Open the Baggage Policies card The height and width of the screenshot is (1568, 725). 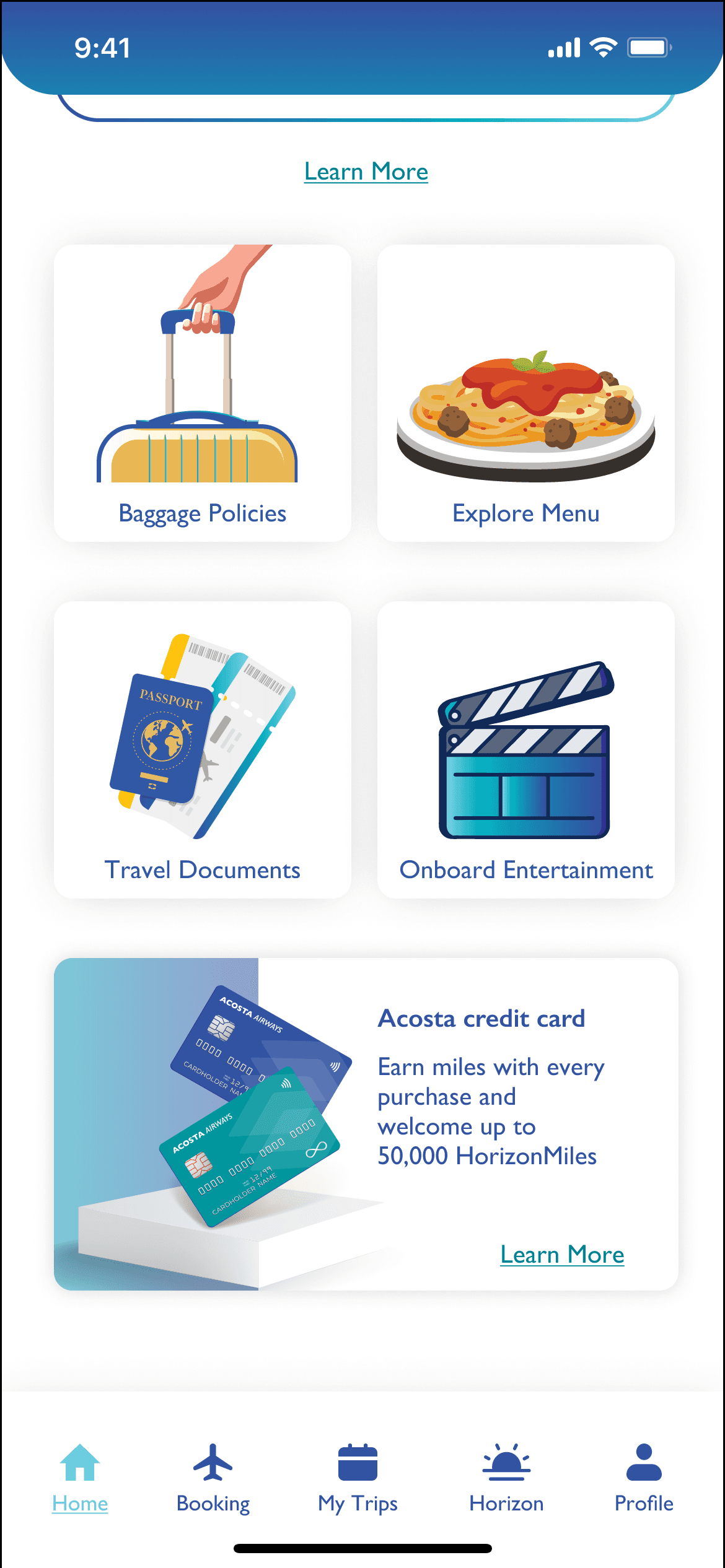[203, 393]
